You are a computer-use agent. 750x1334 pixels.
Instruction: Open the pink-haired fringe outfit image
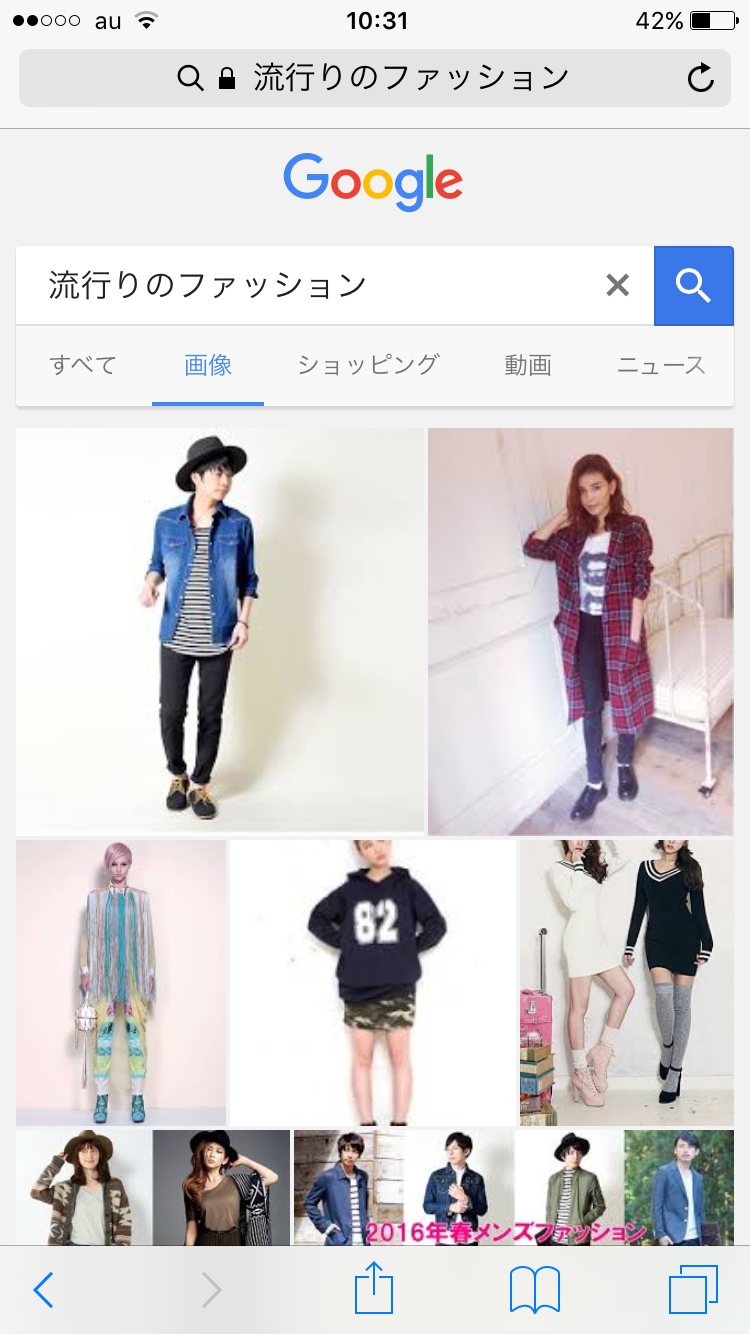click(x=121, y=982)
